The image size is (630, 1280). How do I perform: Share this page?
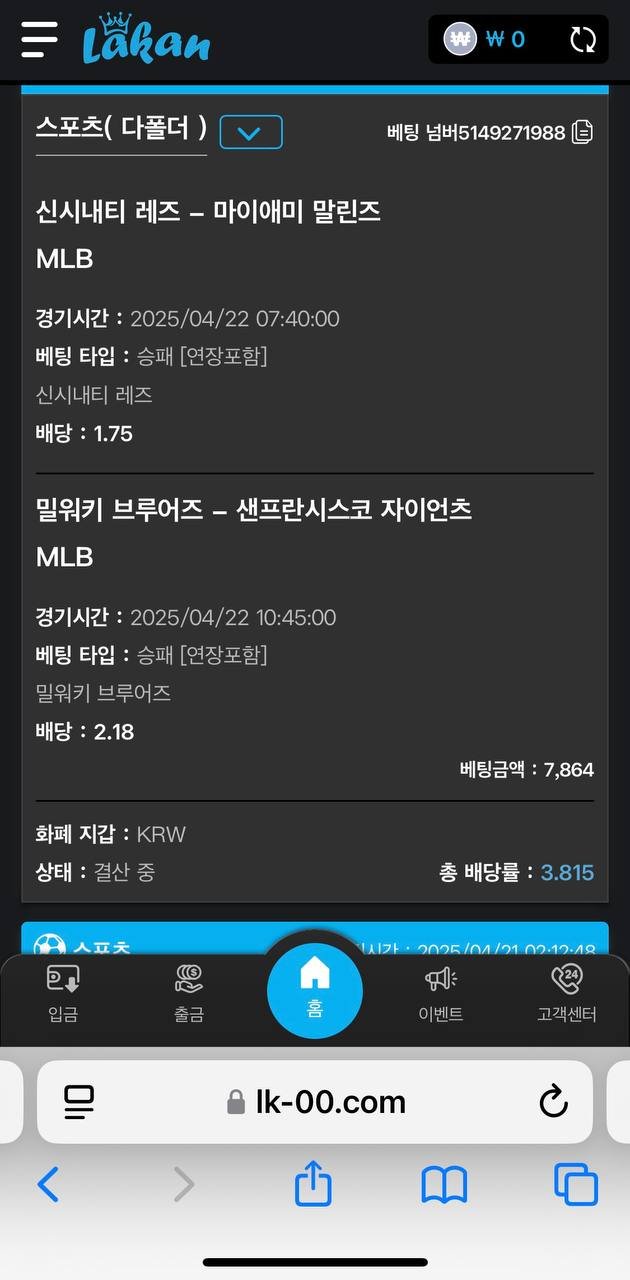[x=313, y=1185]
